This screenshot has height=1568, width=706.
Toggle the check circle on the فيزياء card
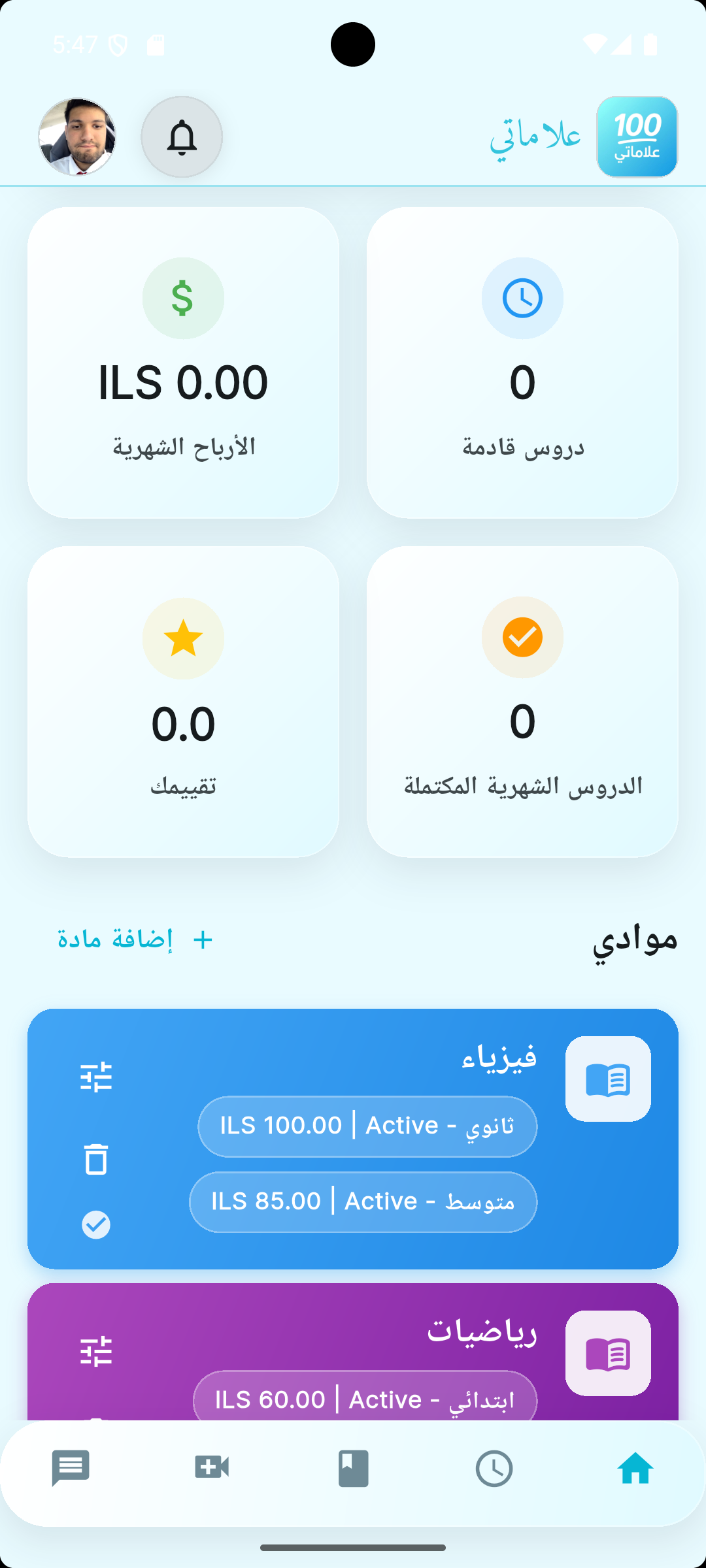[97, 1224]
